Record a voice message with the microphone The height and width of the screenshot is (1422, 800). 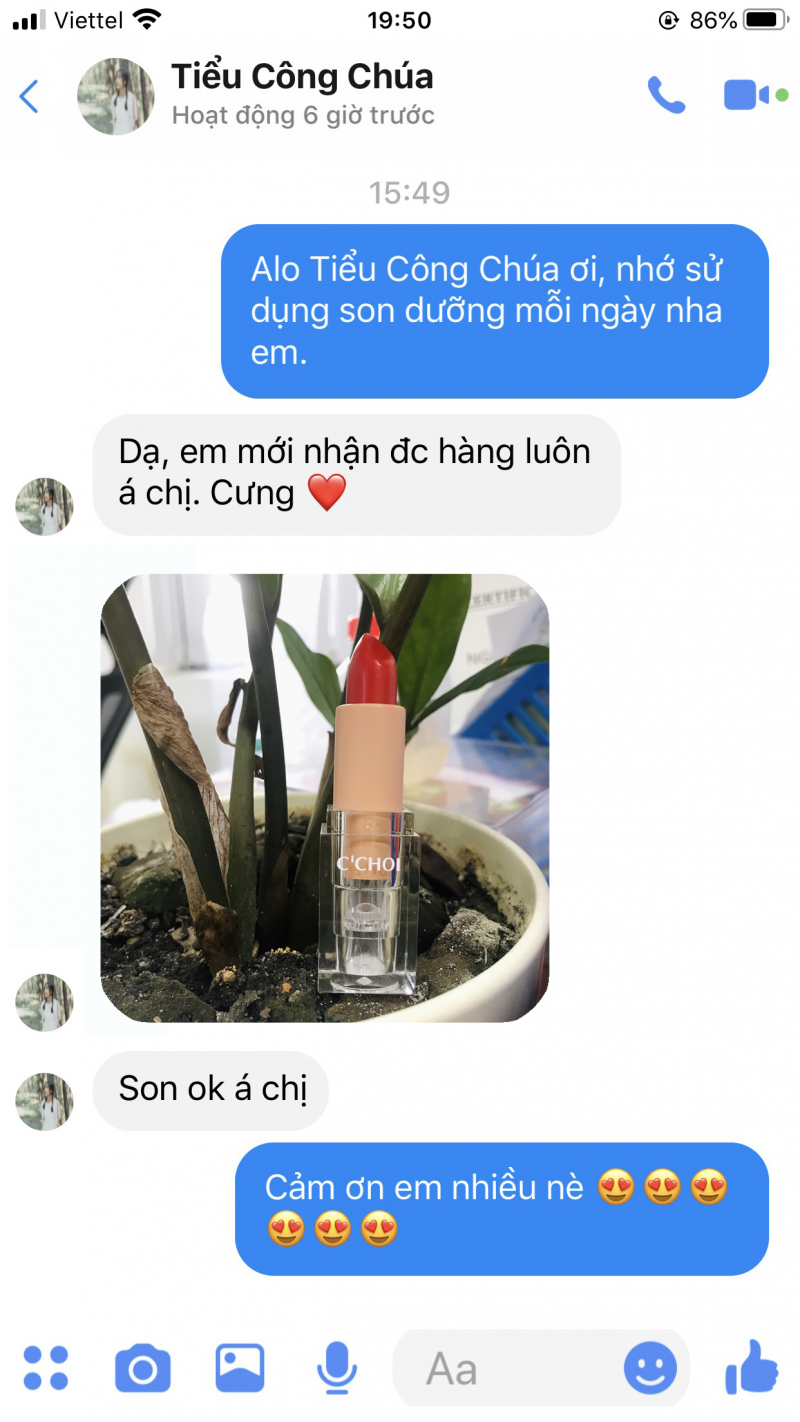coord(336,1367)
